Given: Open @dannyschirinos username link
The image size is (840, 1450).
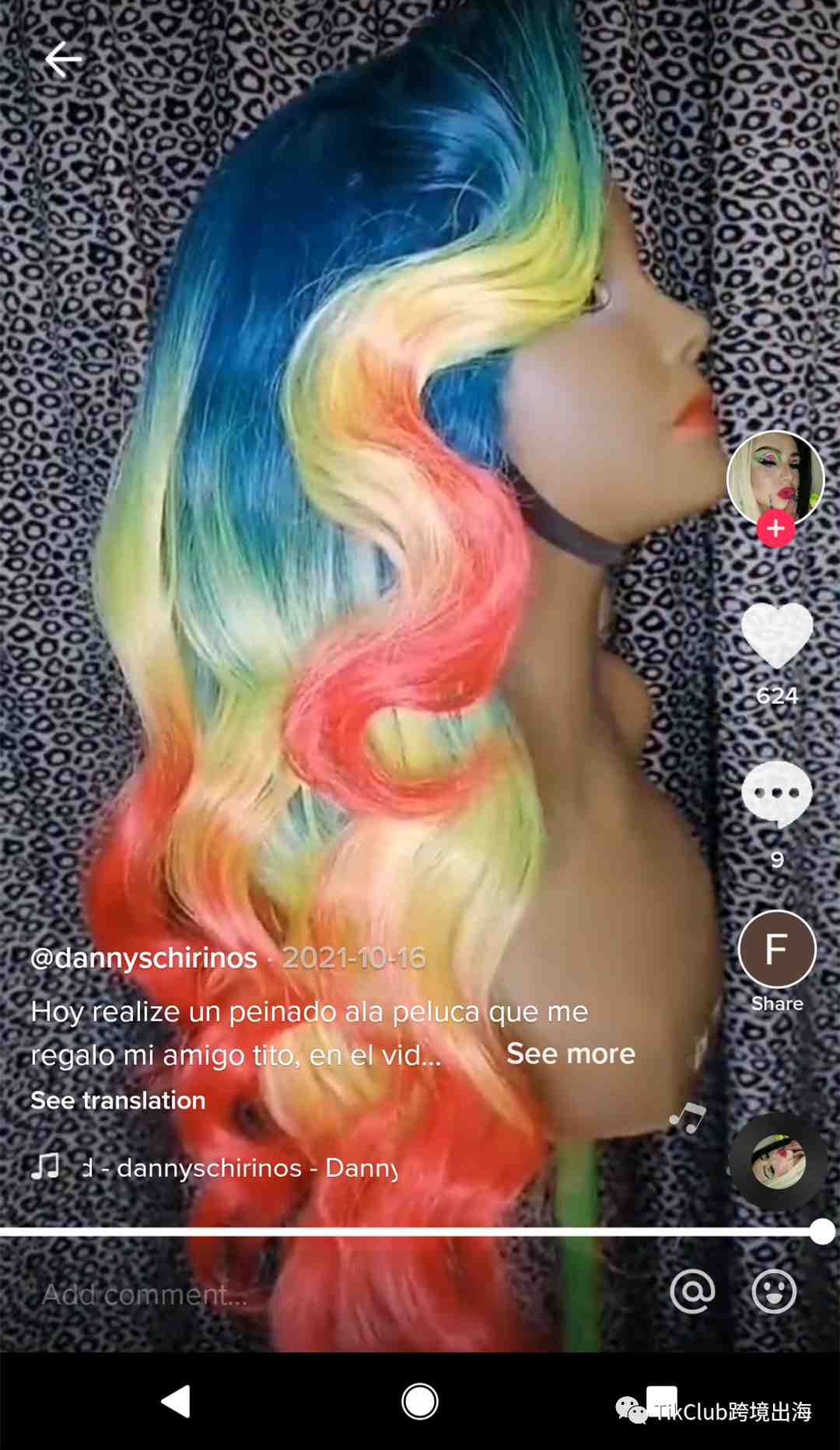Looking at the screenshot, I should point(144,958).
